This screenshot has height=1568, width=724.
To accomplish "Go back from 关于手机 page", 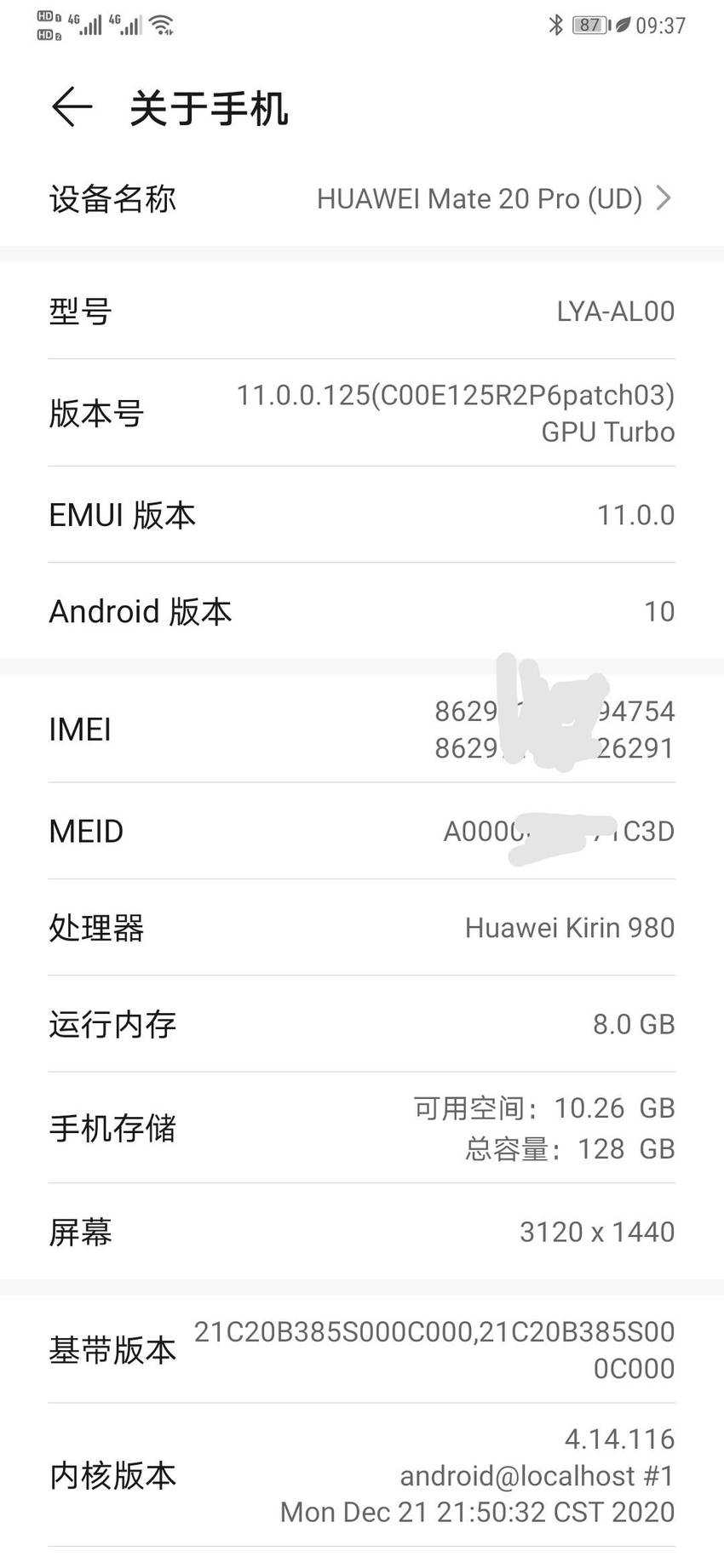I will click(72, 108).
